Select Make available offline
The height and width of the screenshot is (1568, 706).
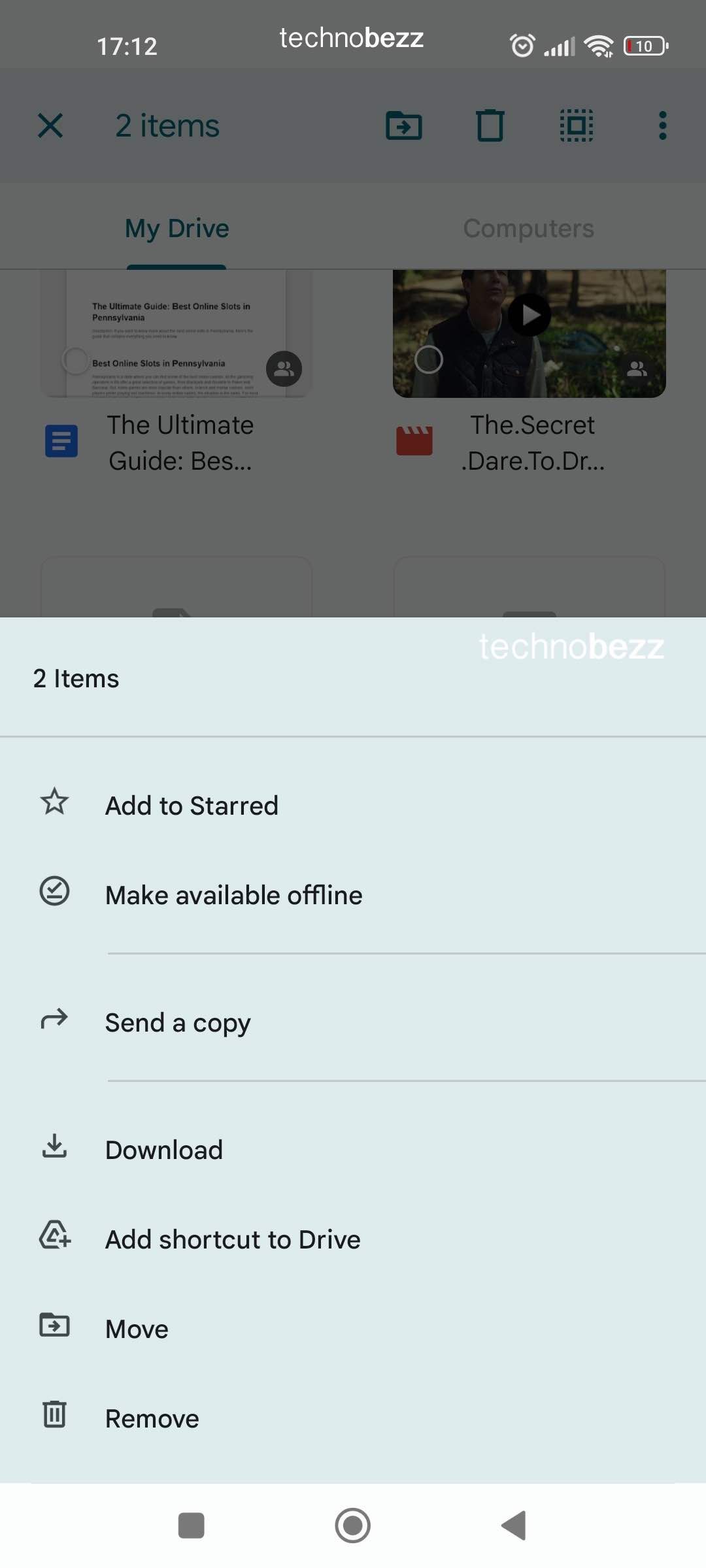(353, 894)
